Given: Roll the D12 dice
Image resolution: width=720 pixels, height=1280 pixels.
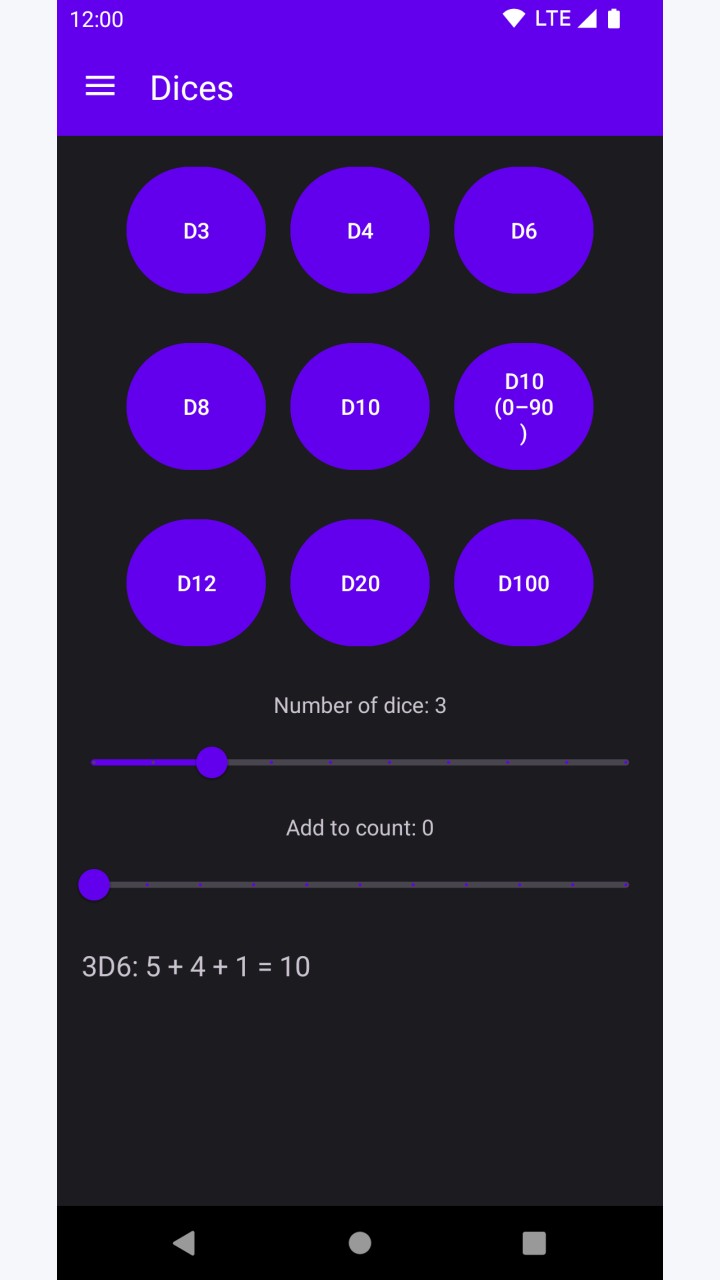Looking at the screenshot, I should (x=196, y=583).
